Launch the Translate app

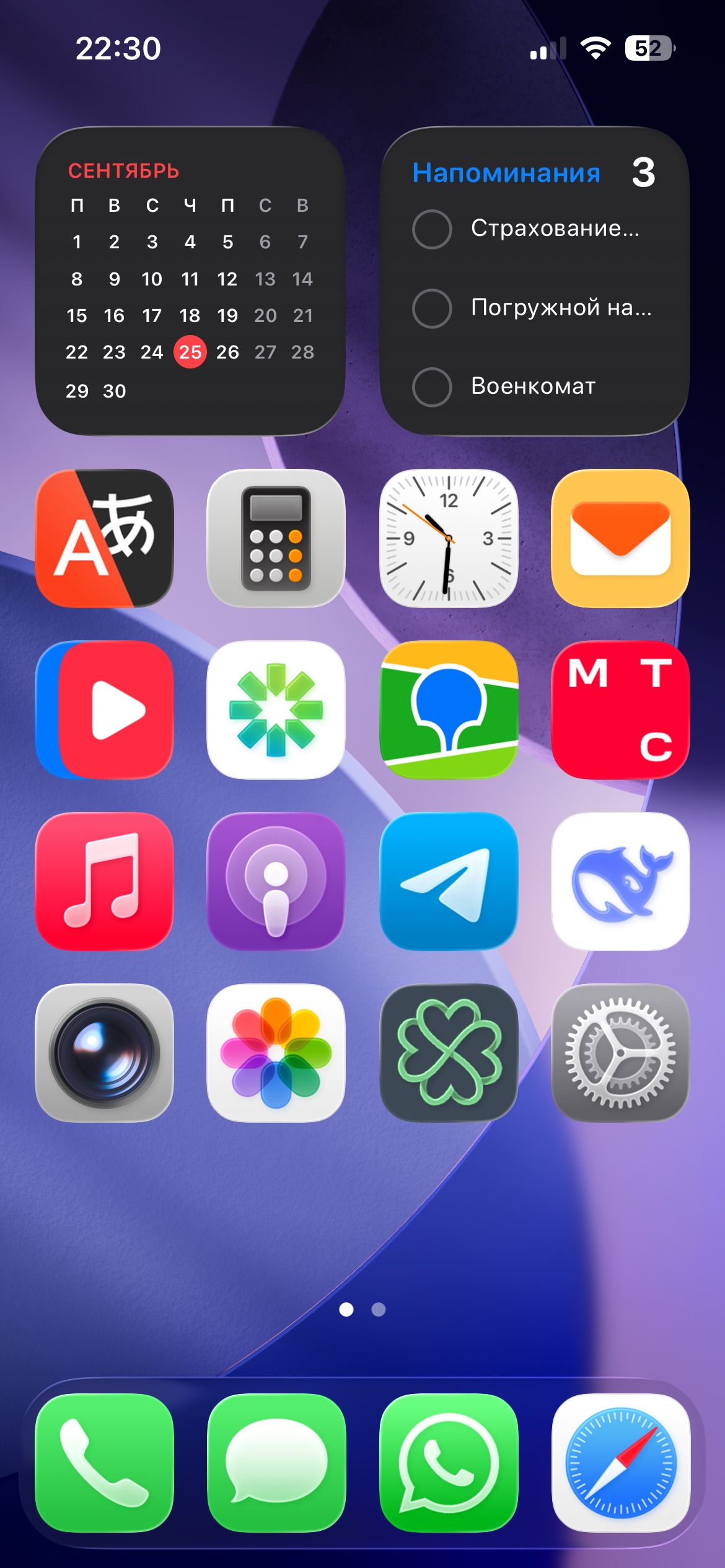coord(104,538)
